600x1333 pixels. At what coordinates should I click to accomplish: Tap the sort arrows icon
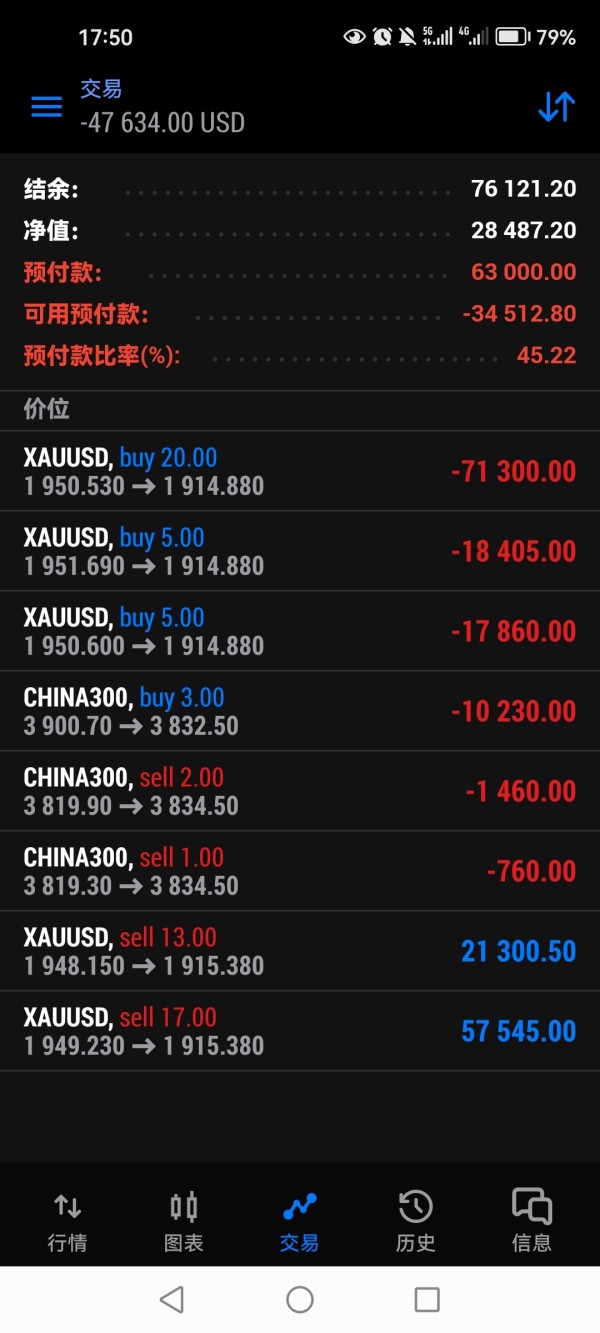pyautogui.click(x=556, y=107)
